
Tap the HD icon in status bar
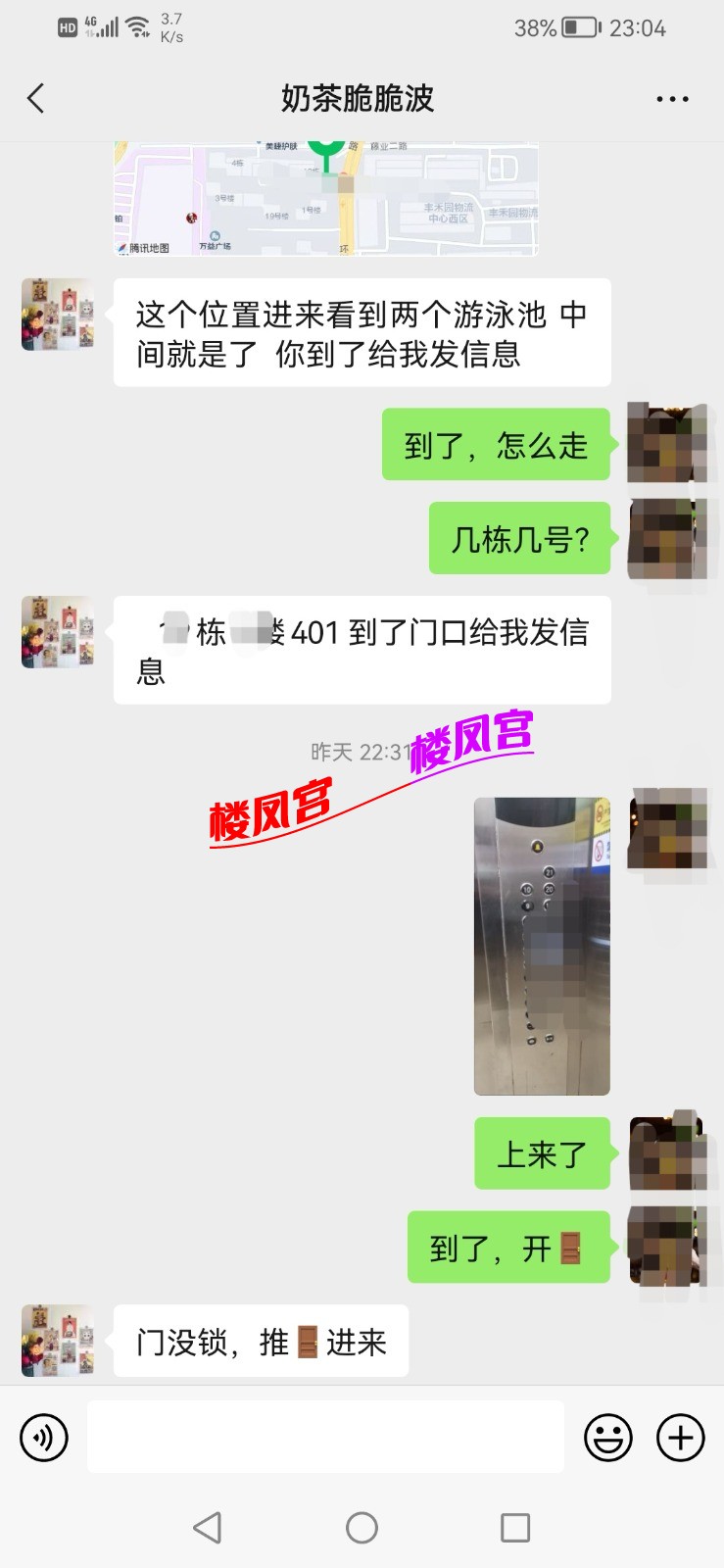[67, 26]
